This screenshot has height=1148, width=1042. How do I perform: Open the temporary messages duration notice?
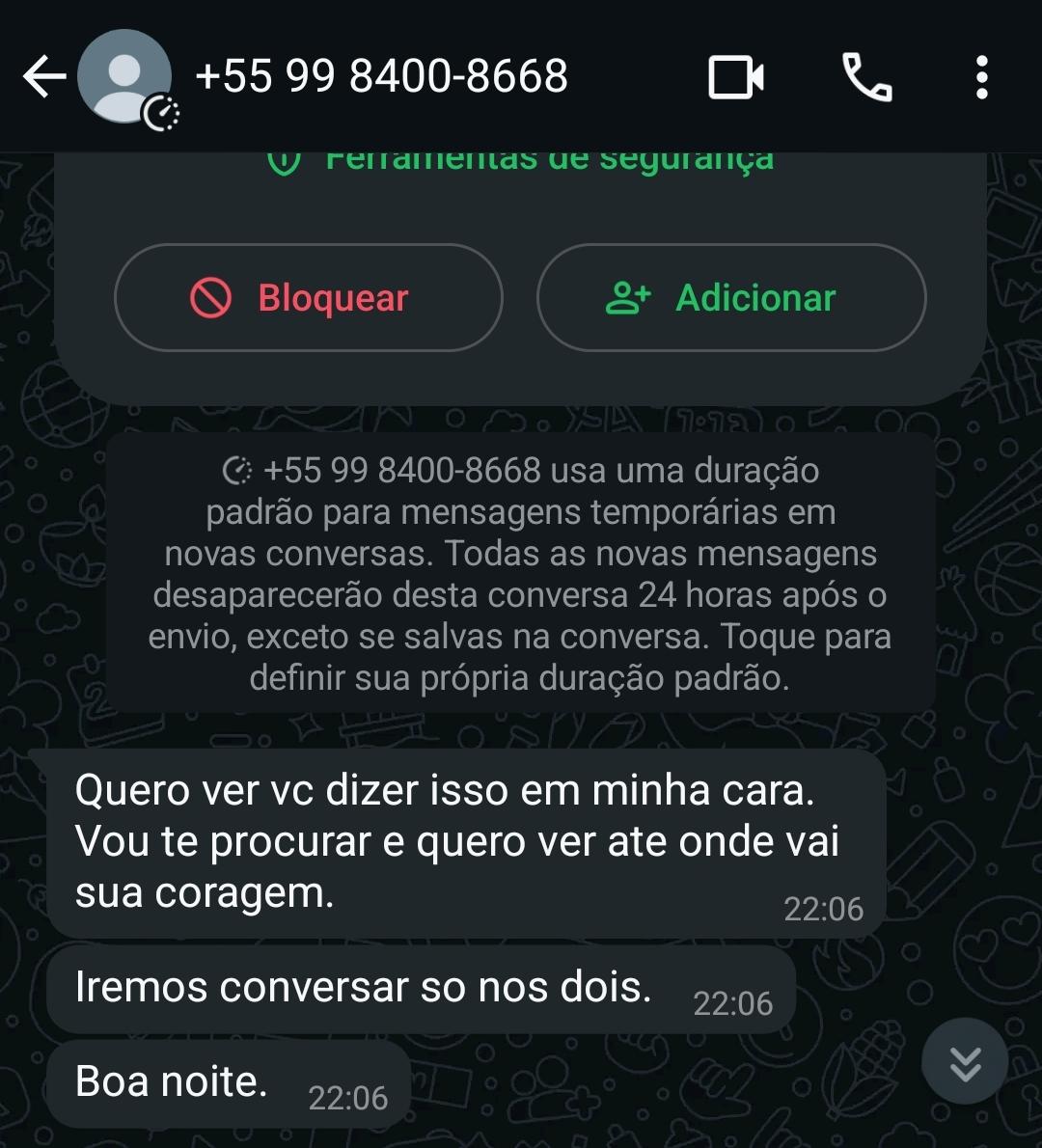[x=521, y=574]
